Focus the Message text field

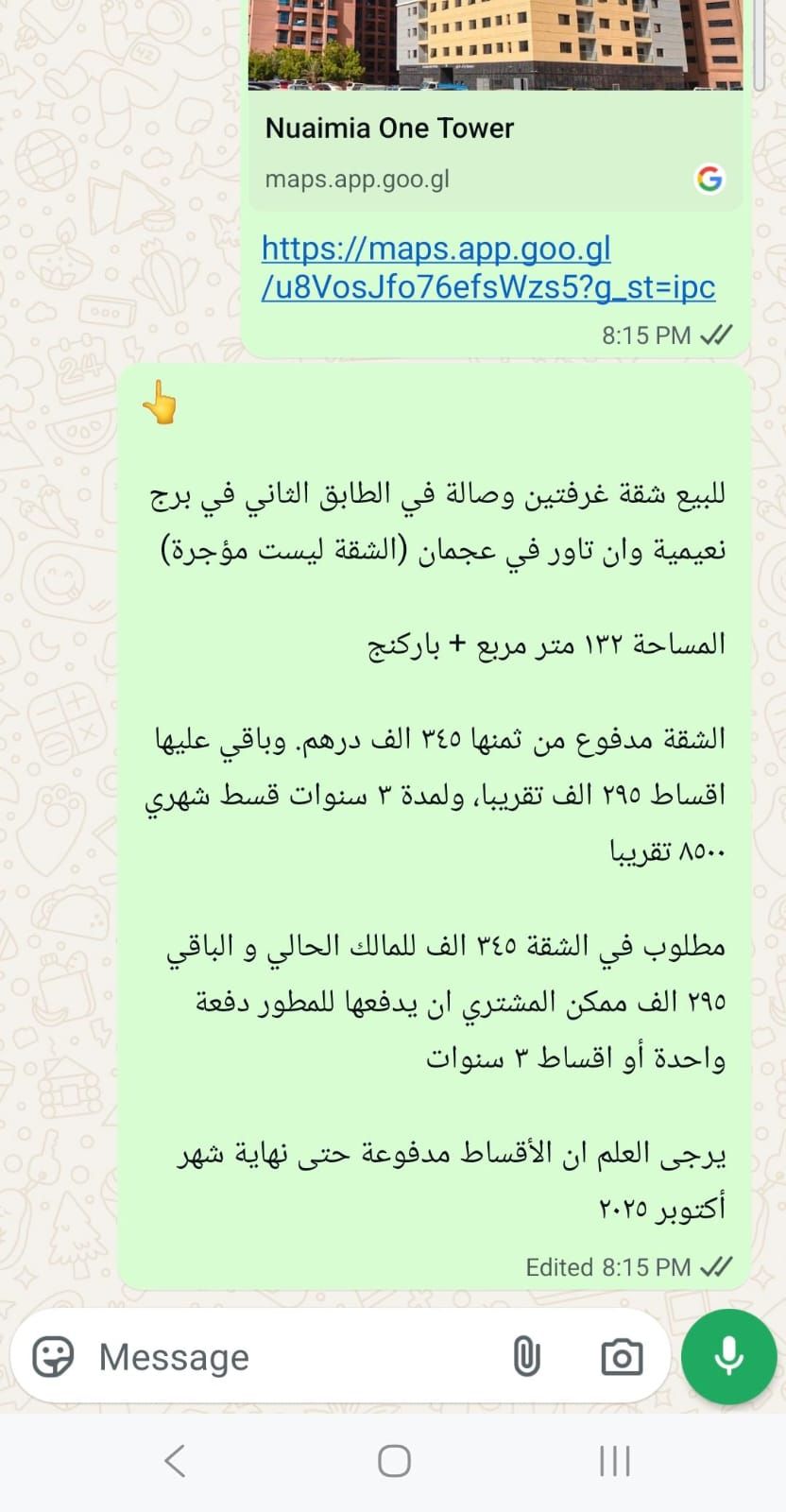point(283,1357)
